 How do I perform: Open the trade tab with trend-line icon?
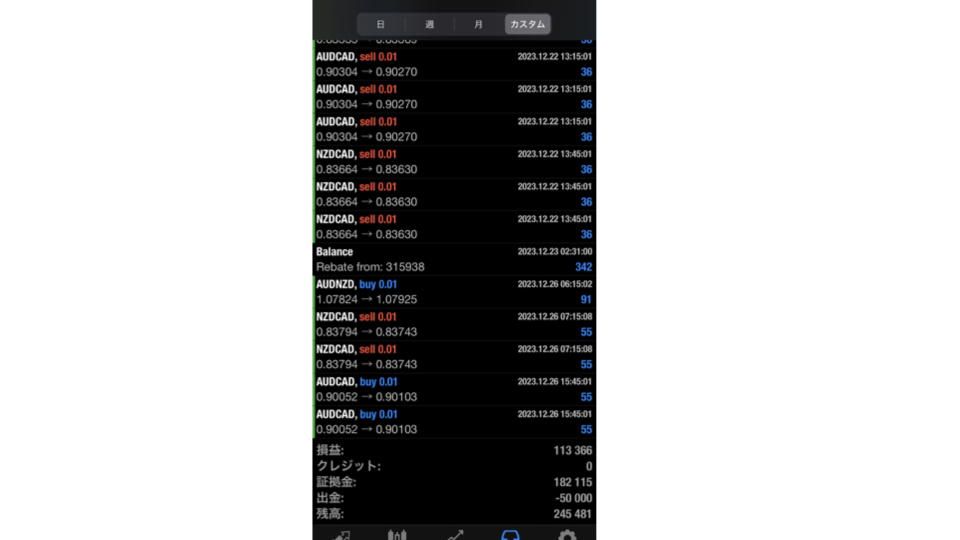(x=454, y=534)
